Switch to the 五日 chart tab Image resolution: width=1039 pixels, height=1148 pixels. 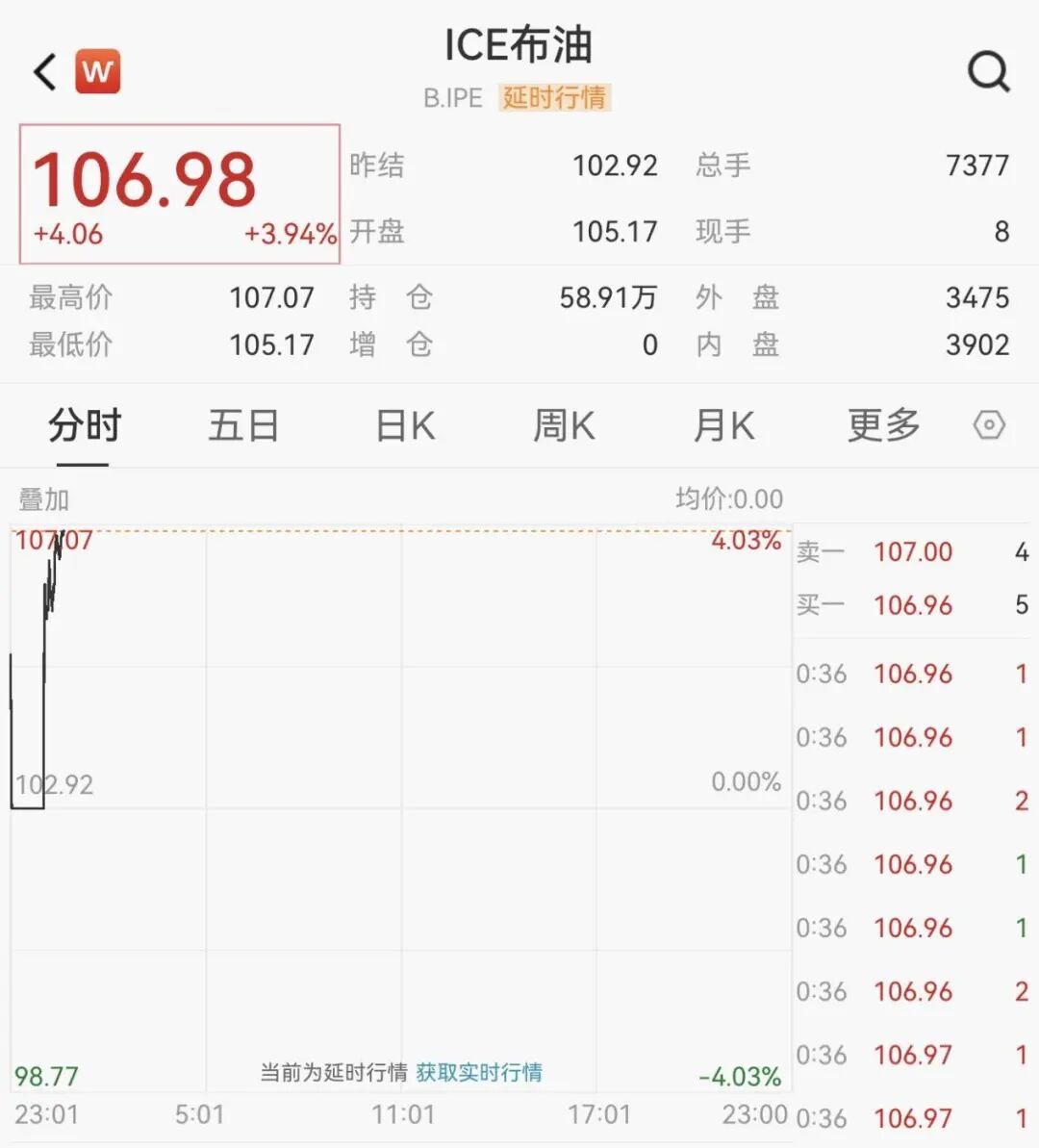pos(243,425)
